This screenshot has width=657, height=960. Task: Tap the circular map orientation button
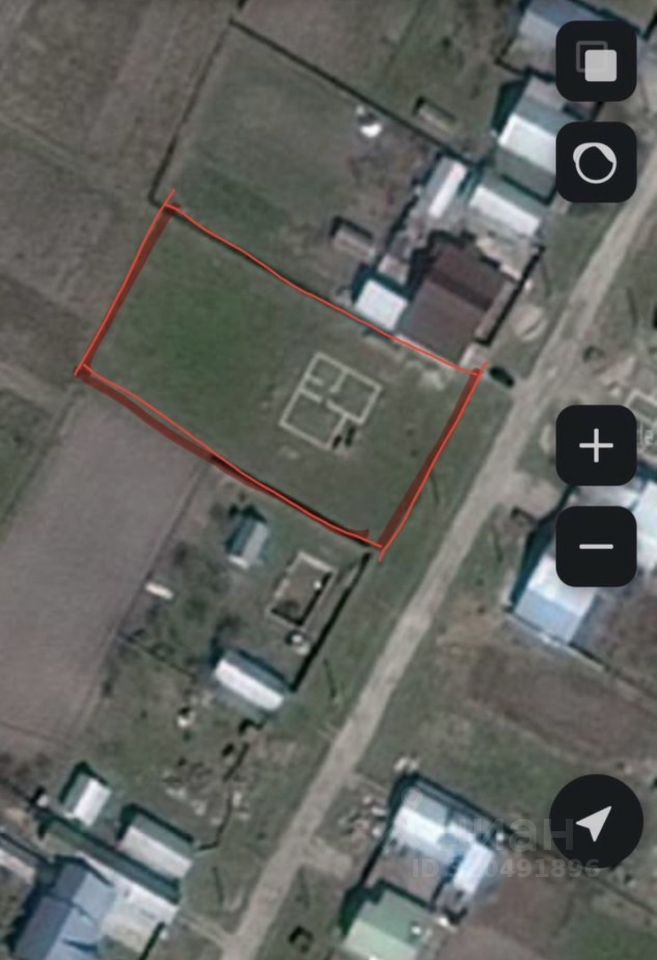pyautogui.click(x=596, y=162)
